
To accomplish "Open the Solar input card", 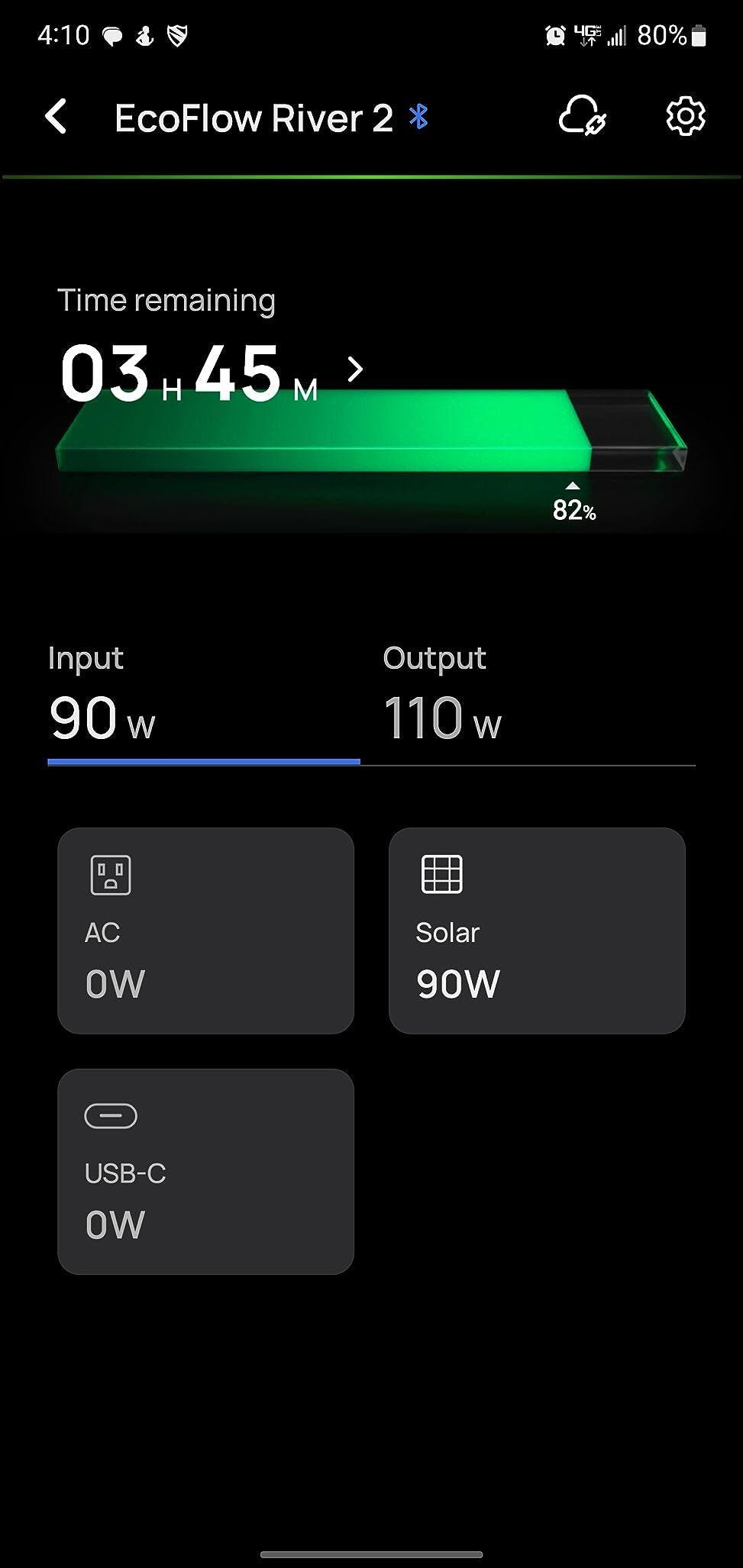I will pyautogui.click(x=537, y=930).
